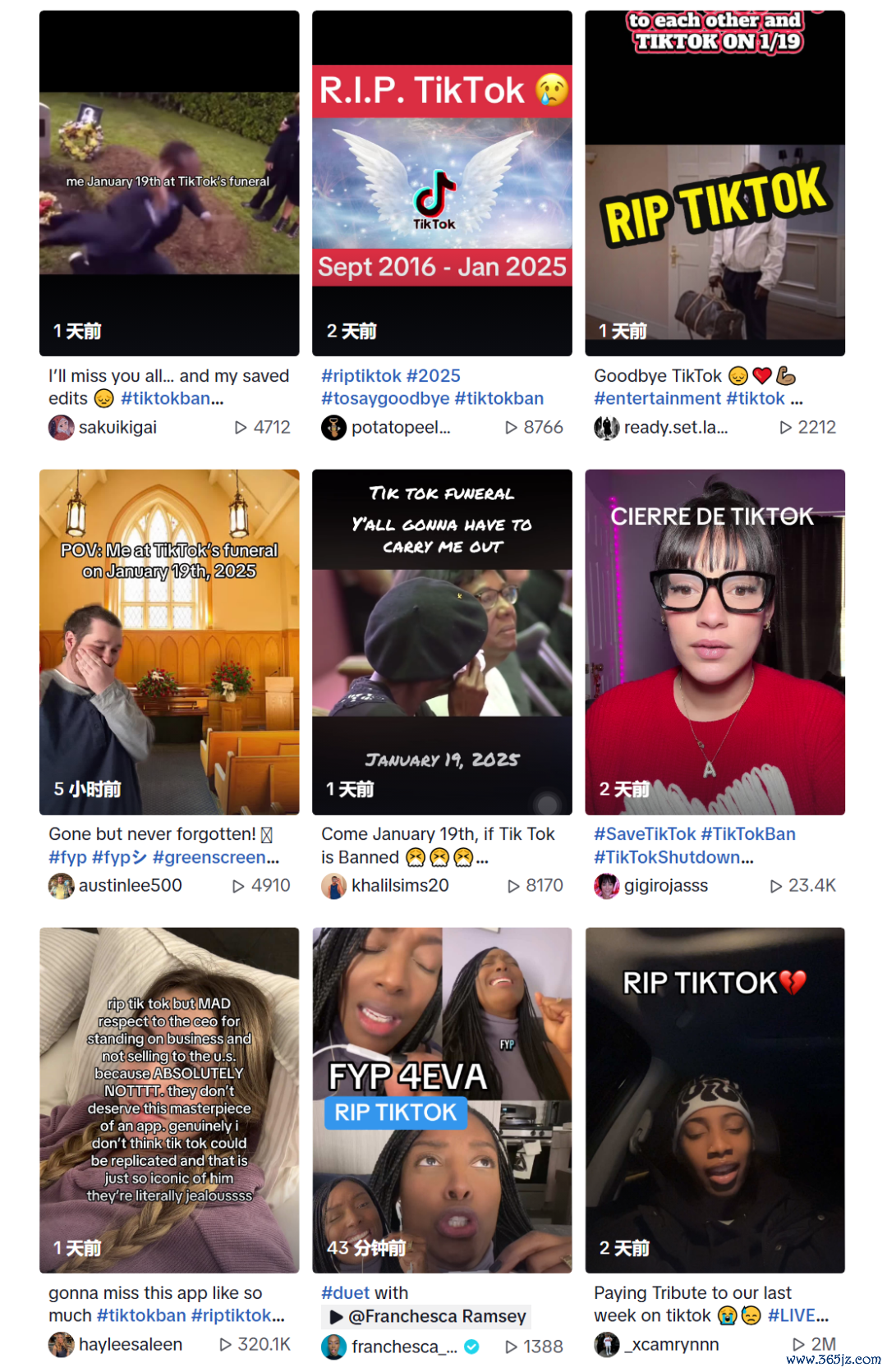Open _xcamrynnn's RIP TIKTOK video
This screenshot has height=1372, width=887.
pos(715,1099)
